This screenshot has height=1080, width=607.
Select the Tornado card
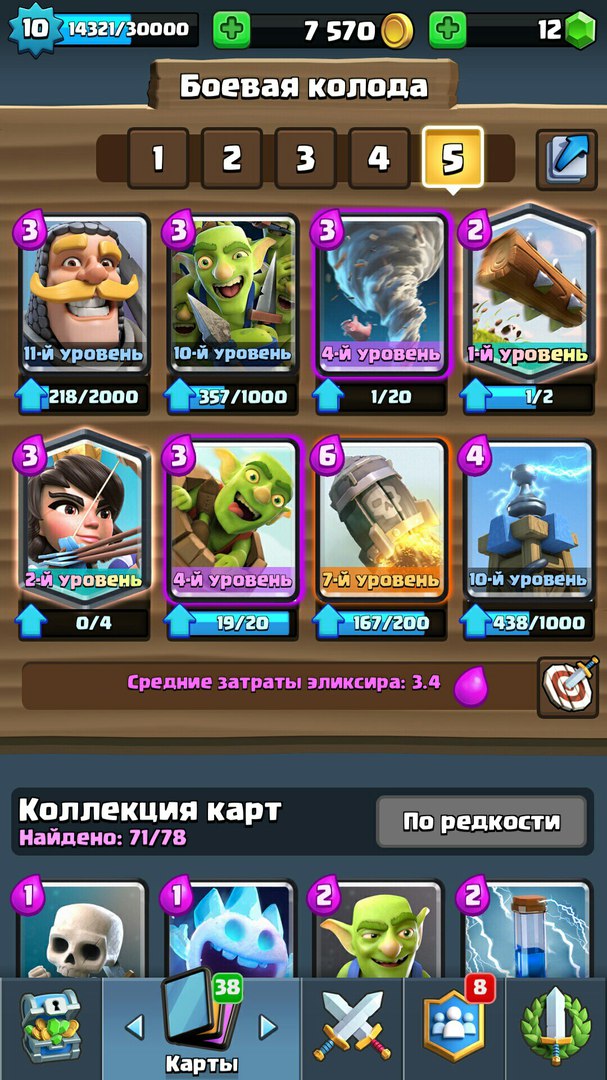point(382,295)
